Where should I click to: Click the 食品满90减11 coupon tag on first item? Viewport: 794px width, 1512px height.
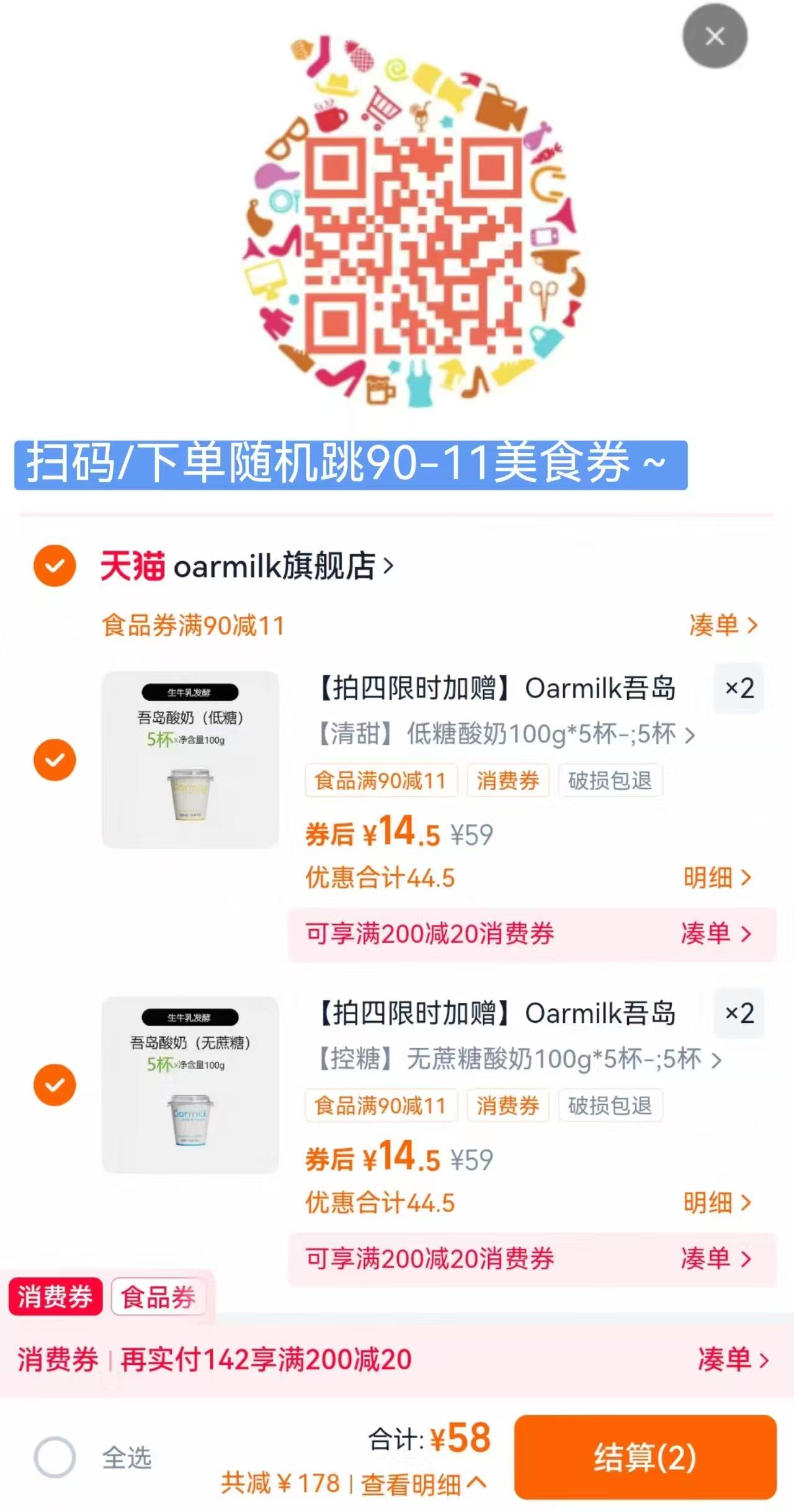[380, 781]
